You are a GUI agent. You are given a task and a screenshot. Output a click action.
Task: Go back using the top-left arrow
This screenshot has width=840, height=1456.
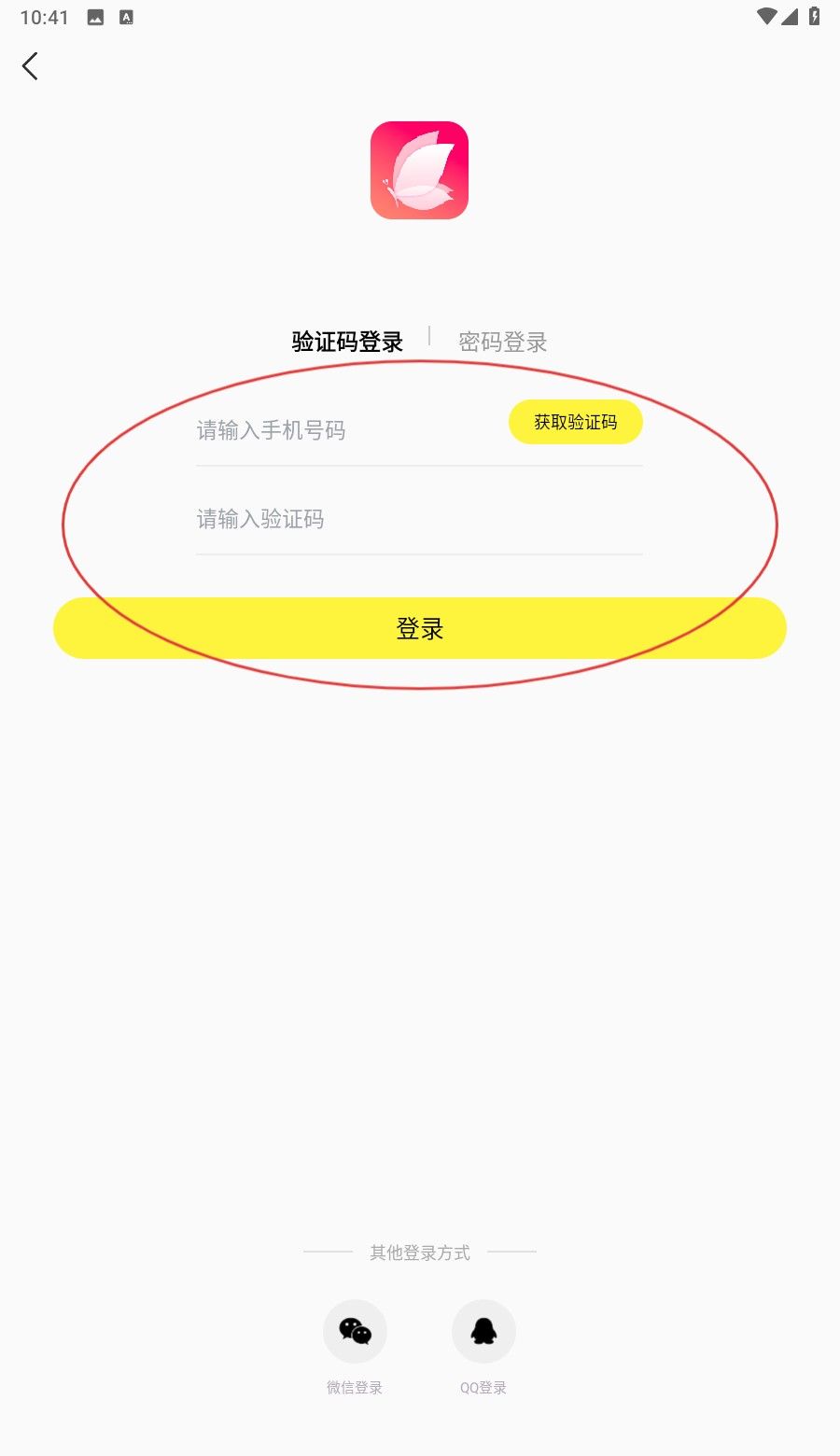point(30,66)
